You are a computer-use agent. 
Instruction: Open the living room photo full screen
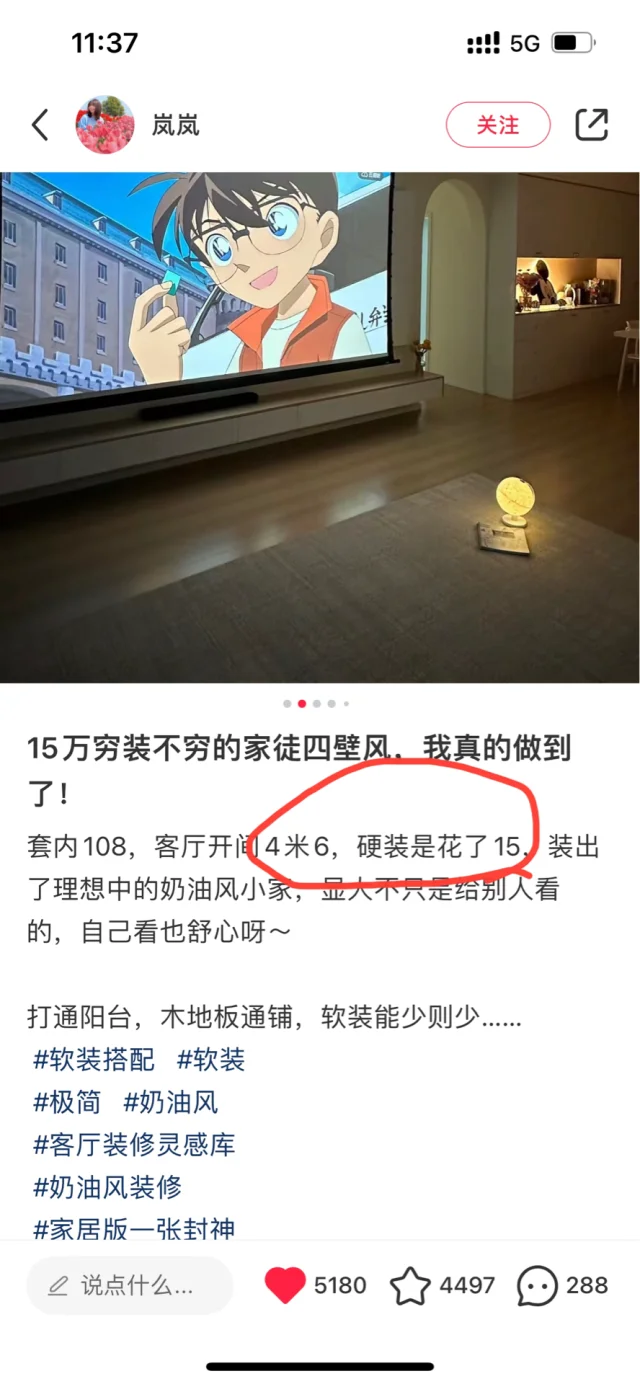(x=320, y=428)
